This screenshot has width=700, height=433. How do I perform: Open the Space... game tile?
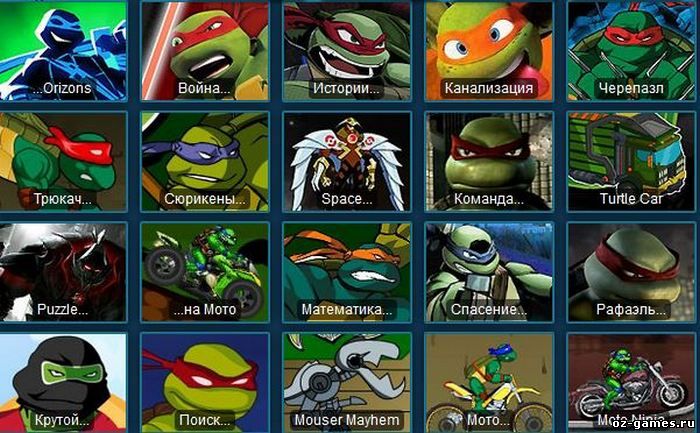tap(346, 160)
